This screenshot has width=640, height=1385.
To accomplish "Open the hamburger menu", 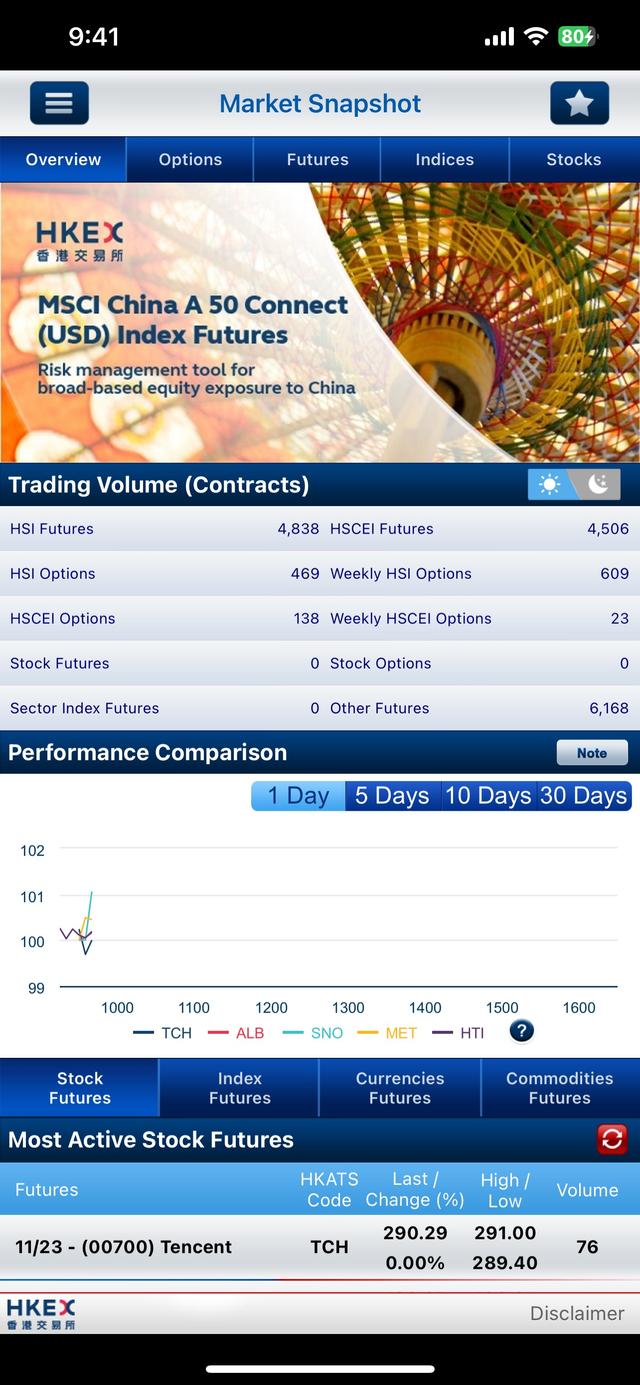I will click(59, 104).
